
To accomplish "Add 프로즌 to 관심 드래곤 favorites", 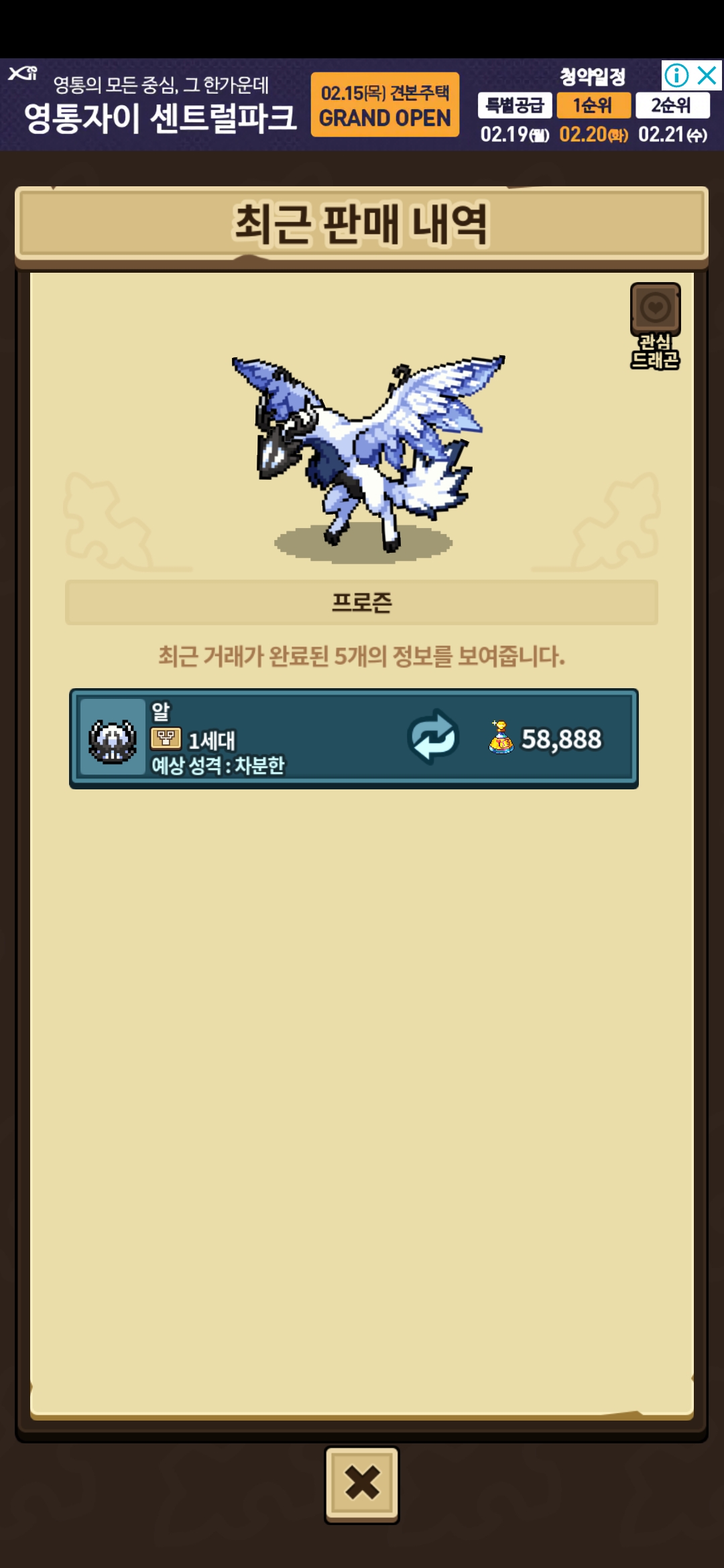I will point(655,326).
